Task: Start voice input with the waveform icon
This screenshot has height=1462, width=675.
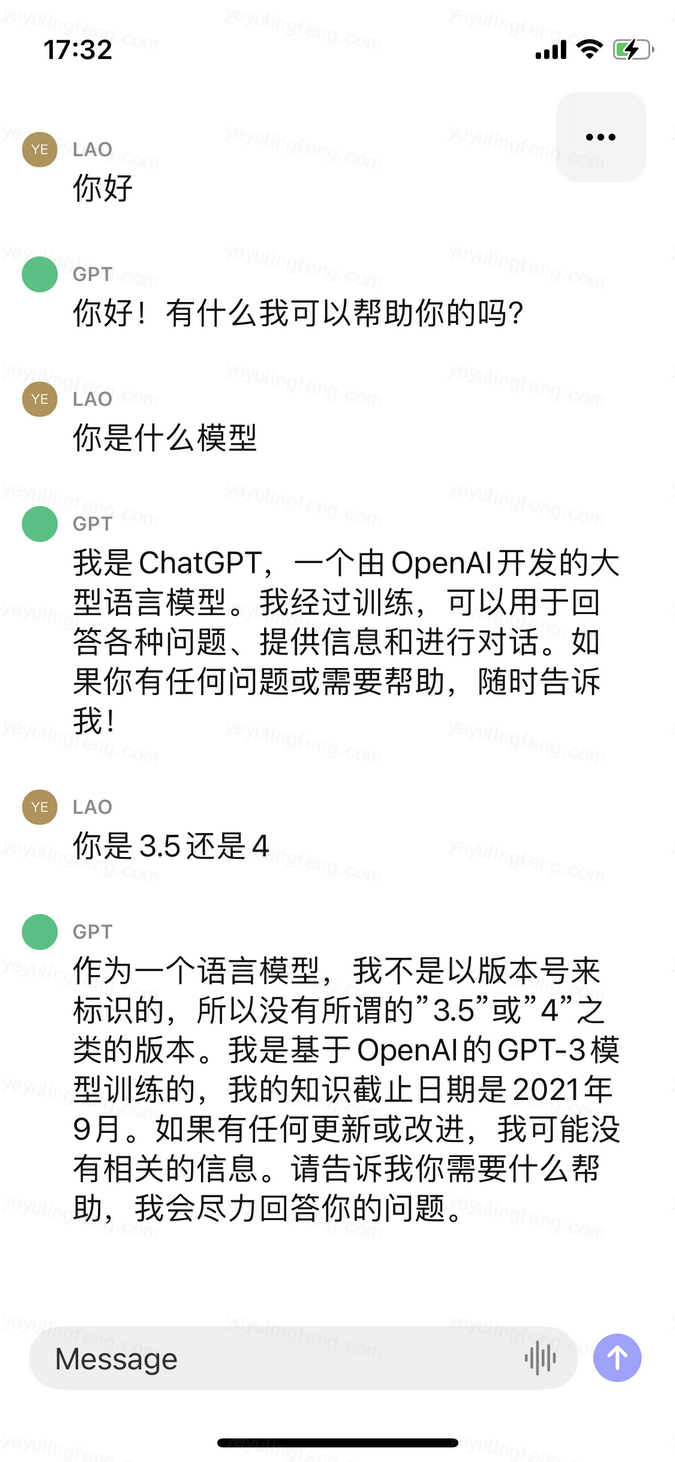Action: tap(540, 1358)
